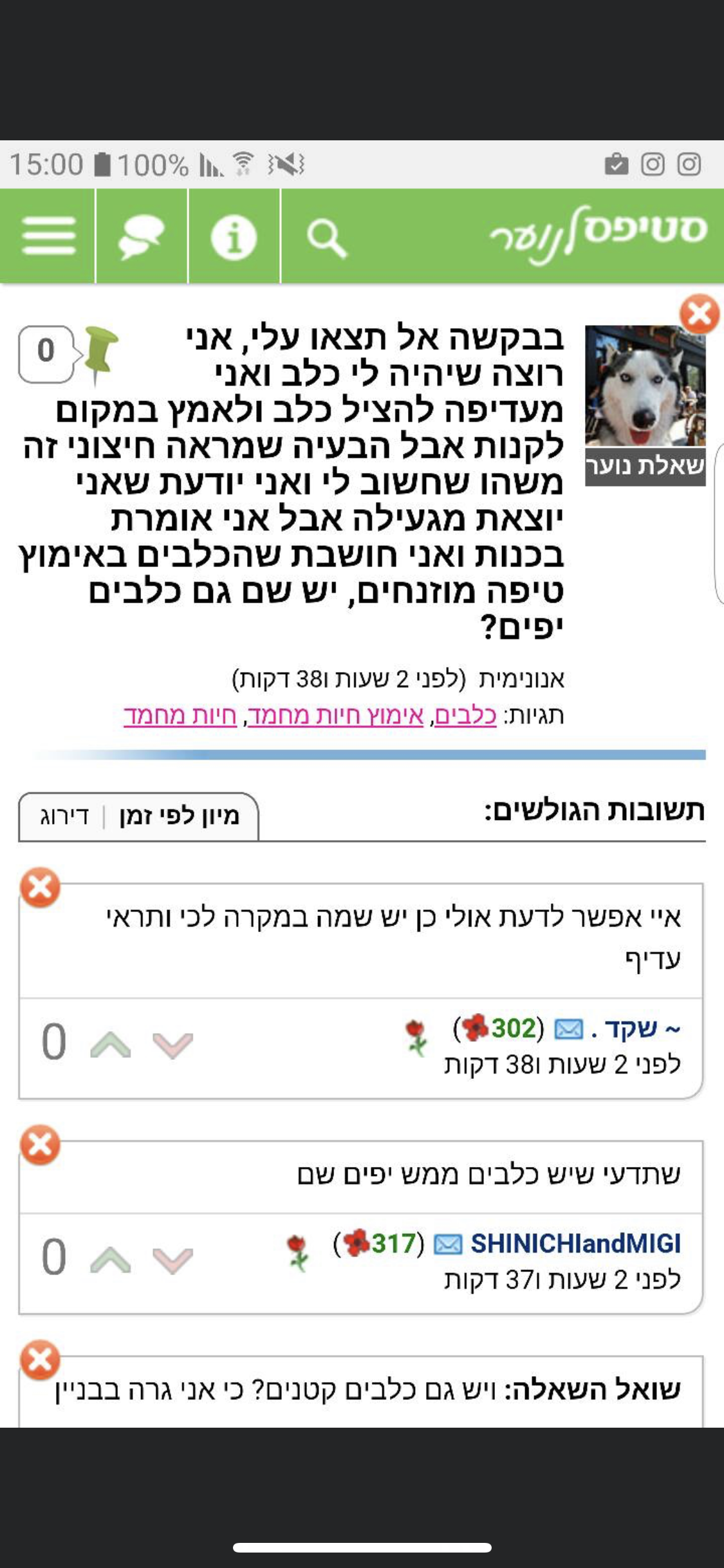Image resolution: width=724 pixels, height=1568 pixels.
Task: Send a message to שקד
Action: click(568, 1029)
